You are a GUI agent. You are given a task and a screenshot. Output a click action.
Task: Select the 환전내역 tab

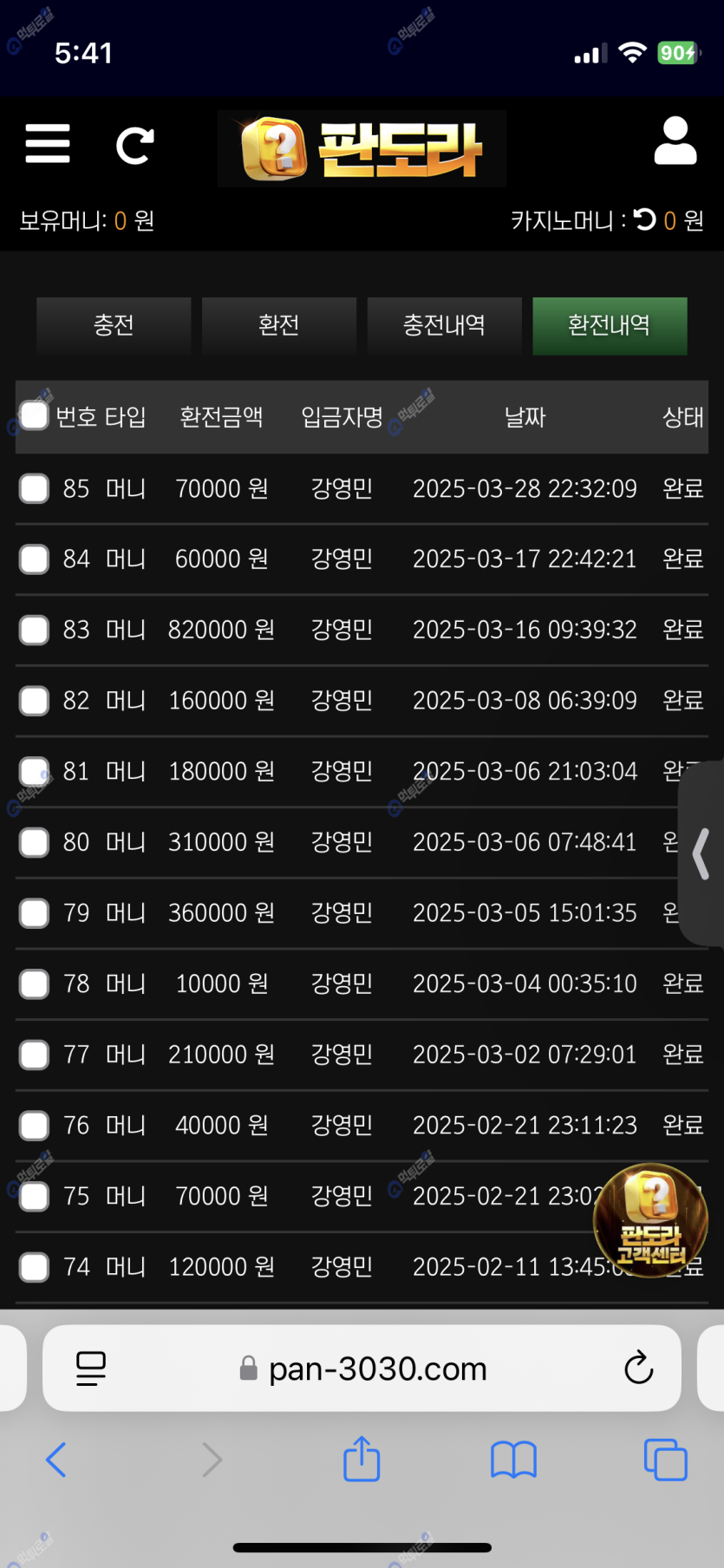pyautogui.click(x=610, y=325)
